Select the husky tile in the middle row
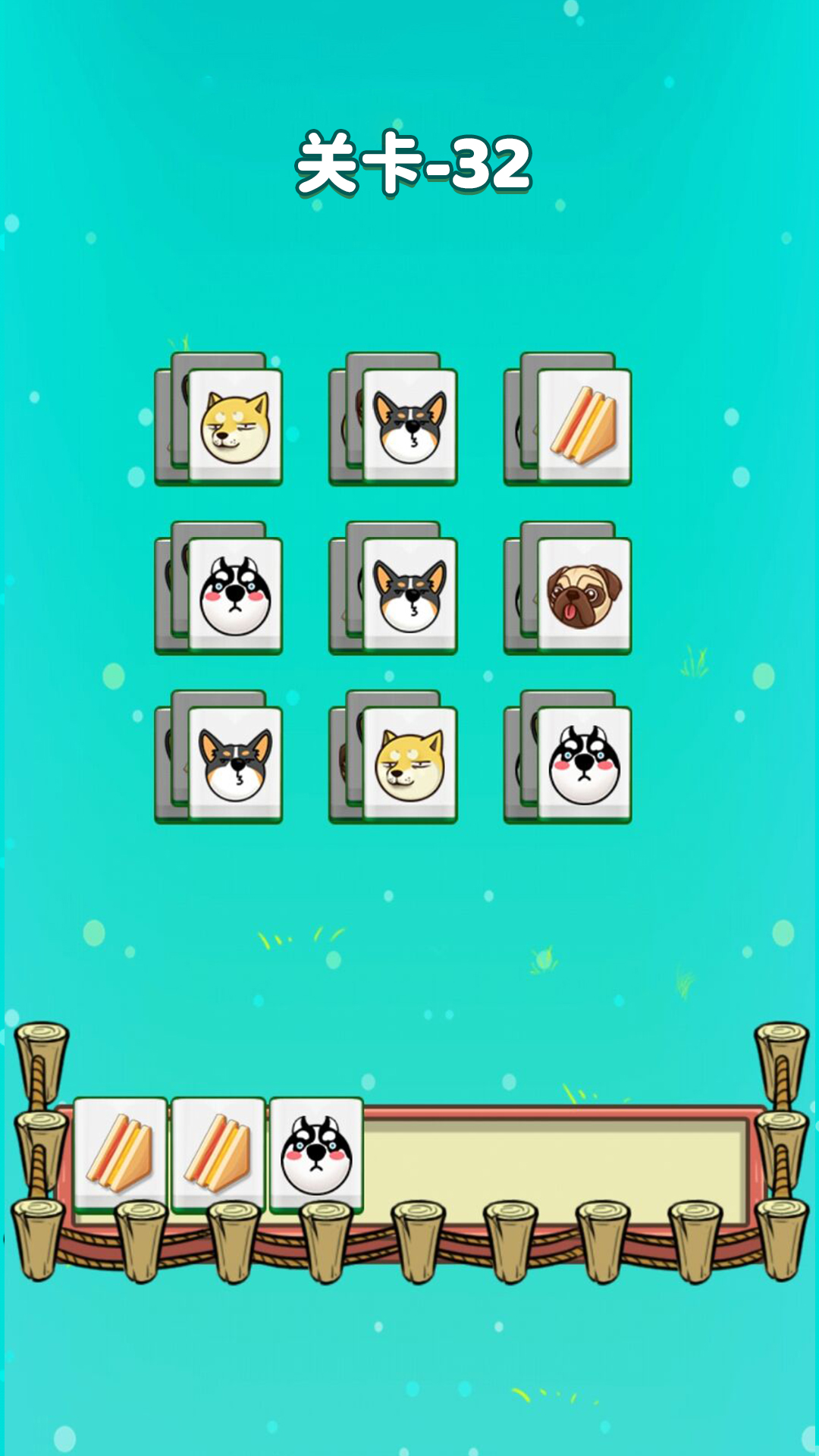Viewport: 819px width, 1456px height. coord(235,595)
